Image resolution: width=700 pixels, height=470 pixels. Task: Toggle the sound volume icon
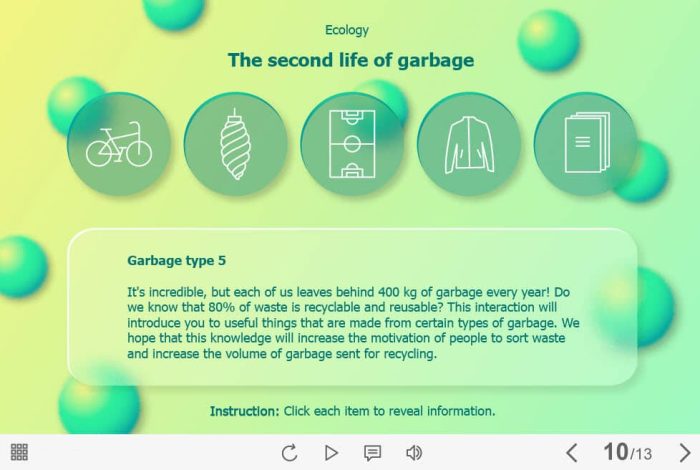(x=413, y=453)
